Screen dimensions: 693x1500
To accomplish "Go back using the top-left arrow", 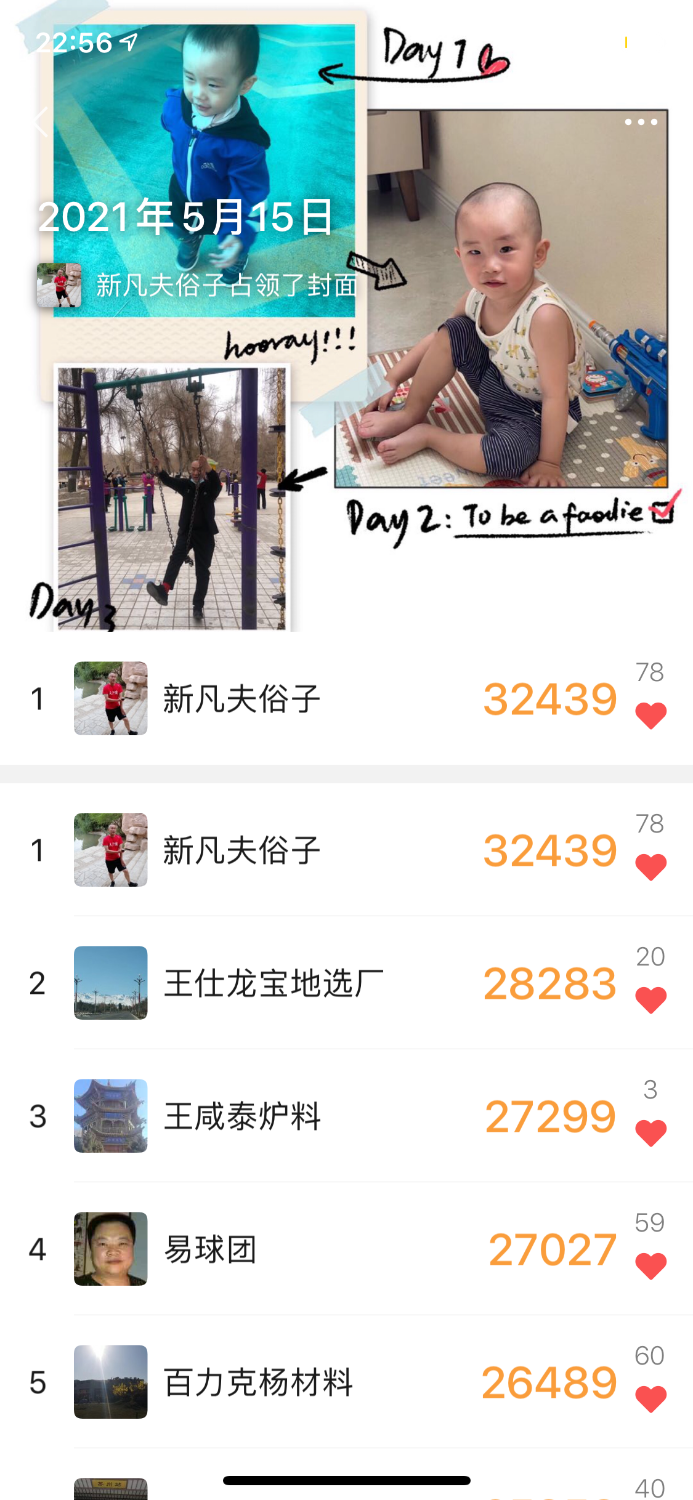I will click(40, 122).
